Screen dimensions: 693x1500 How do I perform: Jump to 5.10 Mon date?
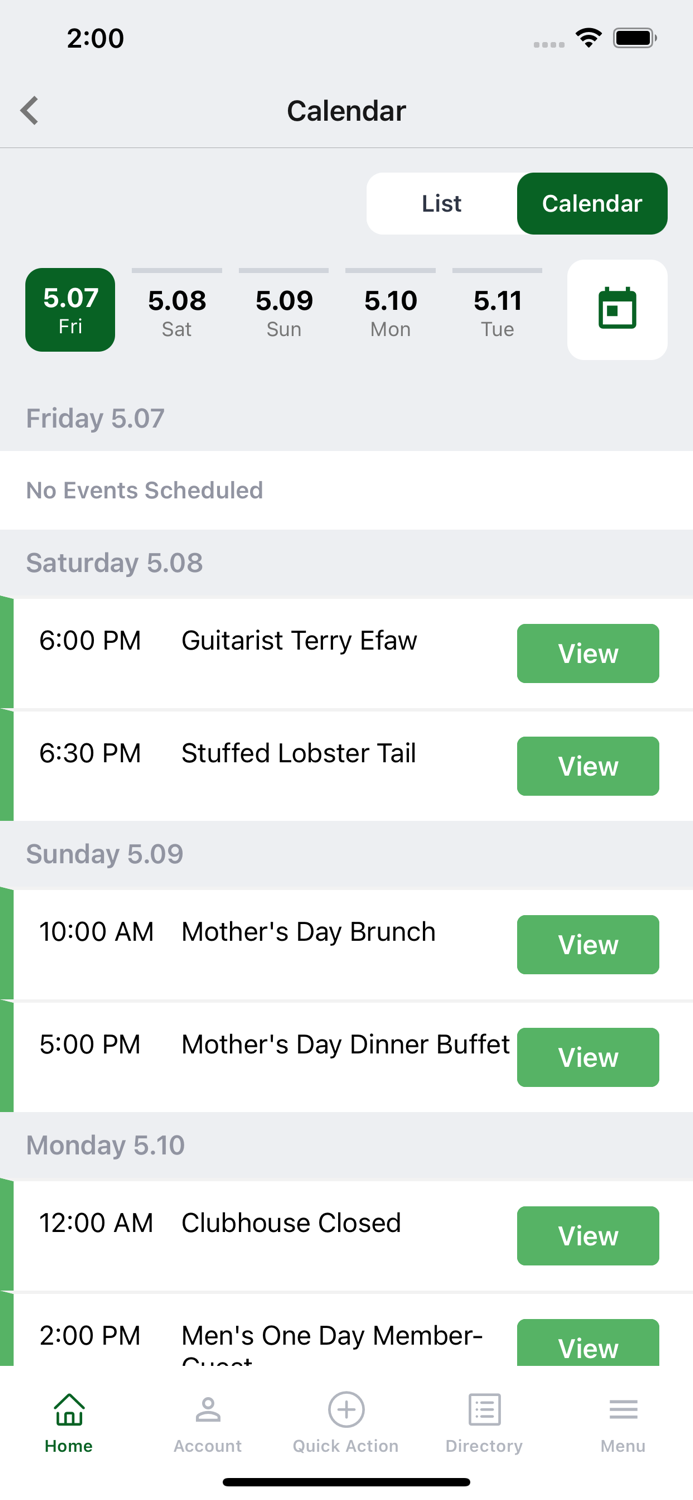(x=391, y=310)
